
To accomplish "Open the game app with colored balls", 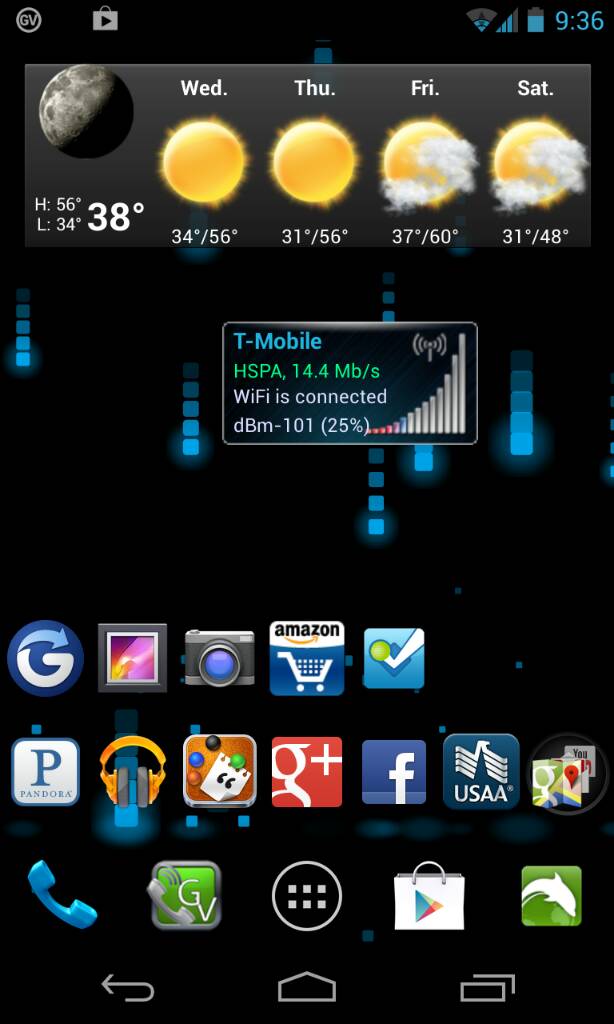I will (x=219, y=771).
